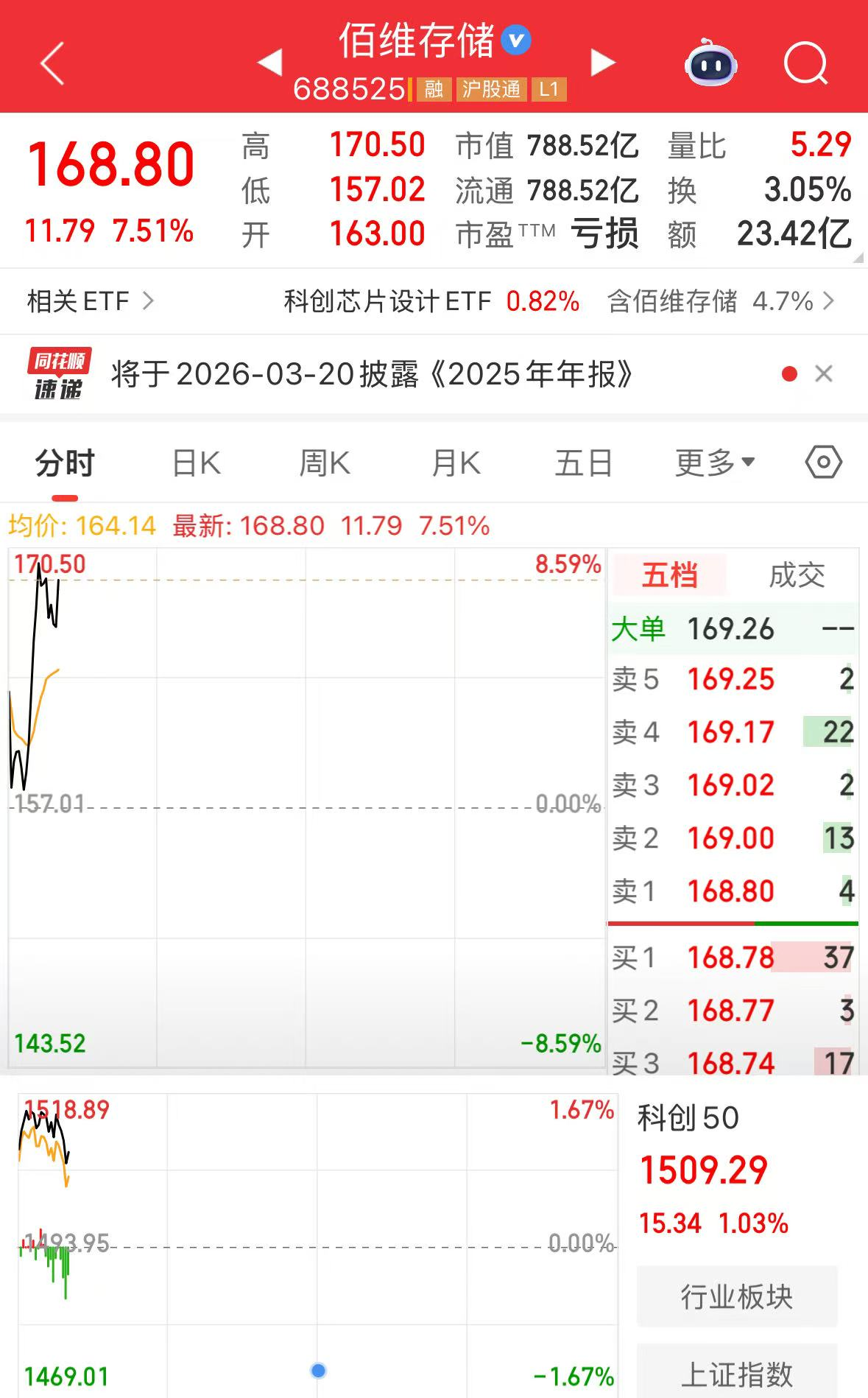This screenshot has width=868, height=1398.
Task: Tap the 行业板块 button
Action: (736, 1297)
